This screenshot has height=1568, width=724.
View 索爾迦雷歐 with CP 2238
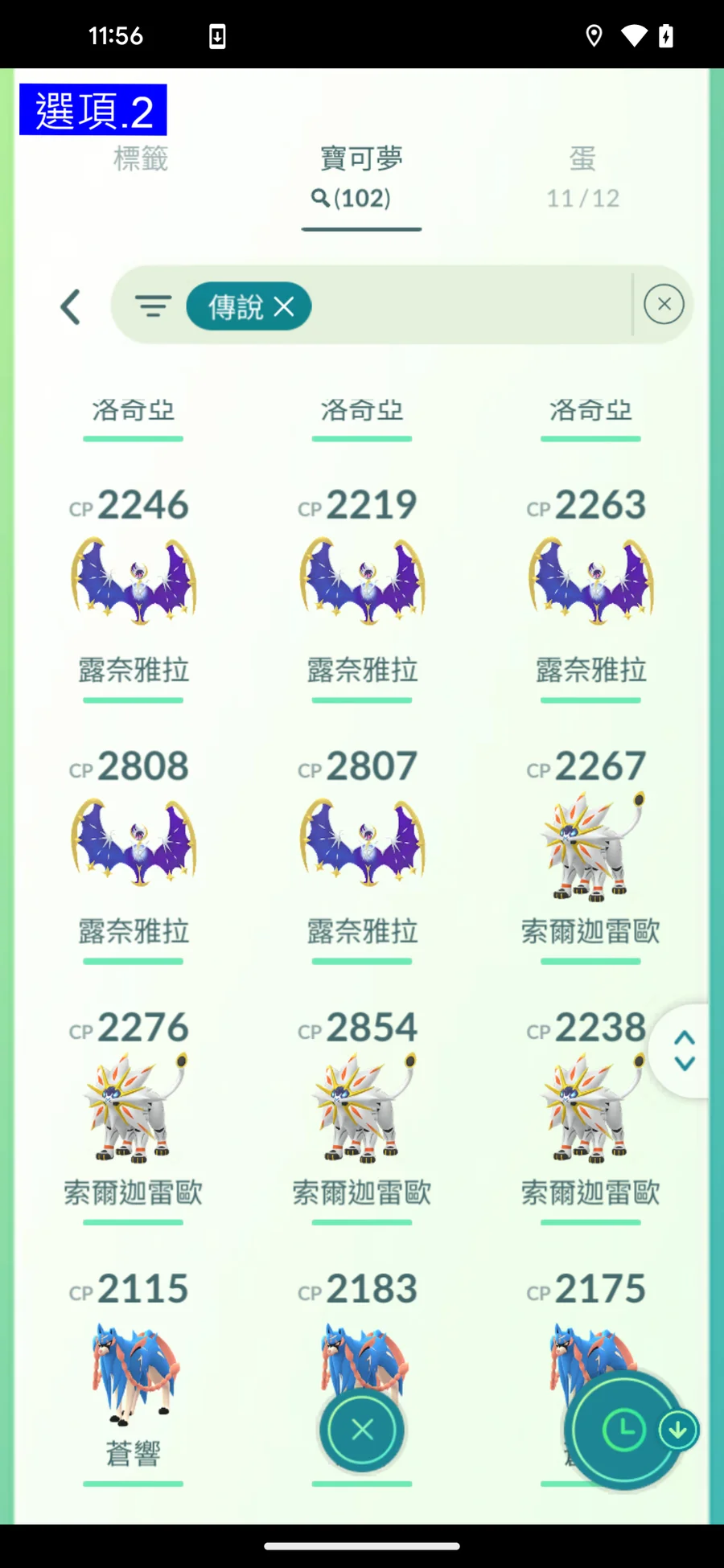589,1107
